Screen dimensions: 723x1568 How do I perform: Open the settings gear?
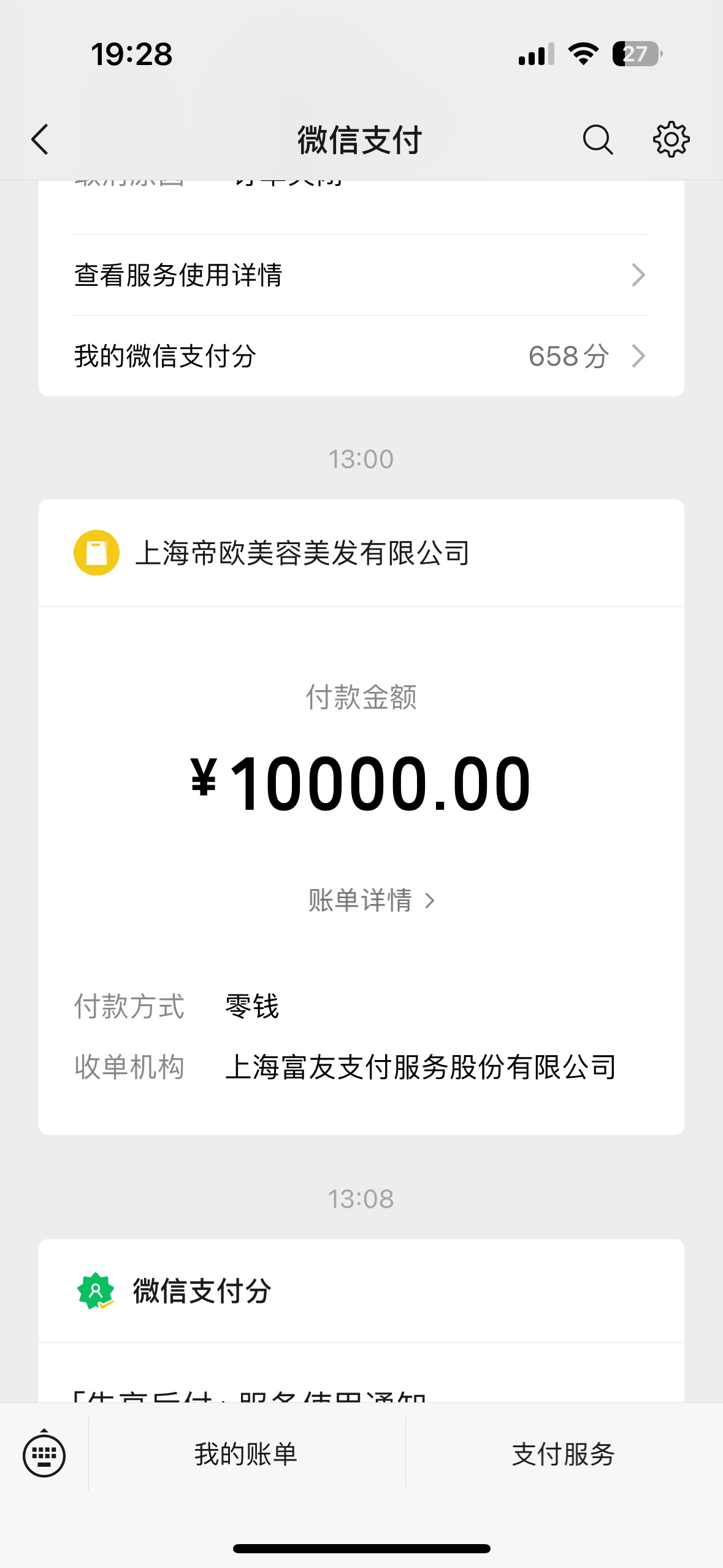671,139
